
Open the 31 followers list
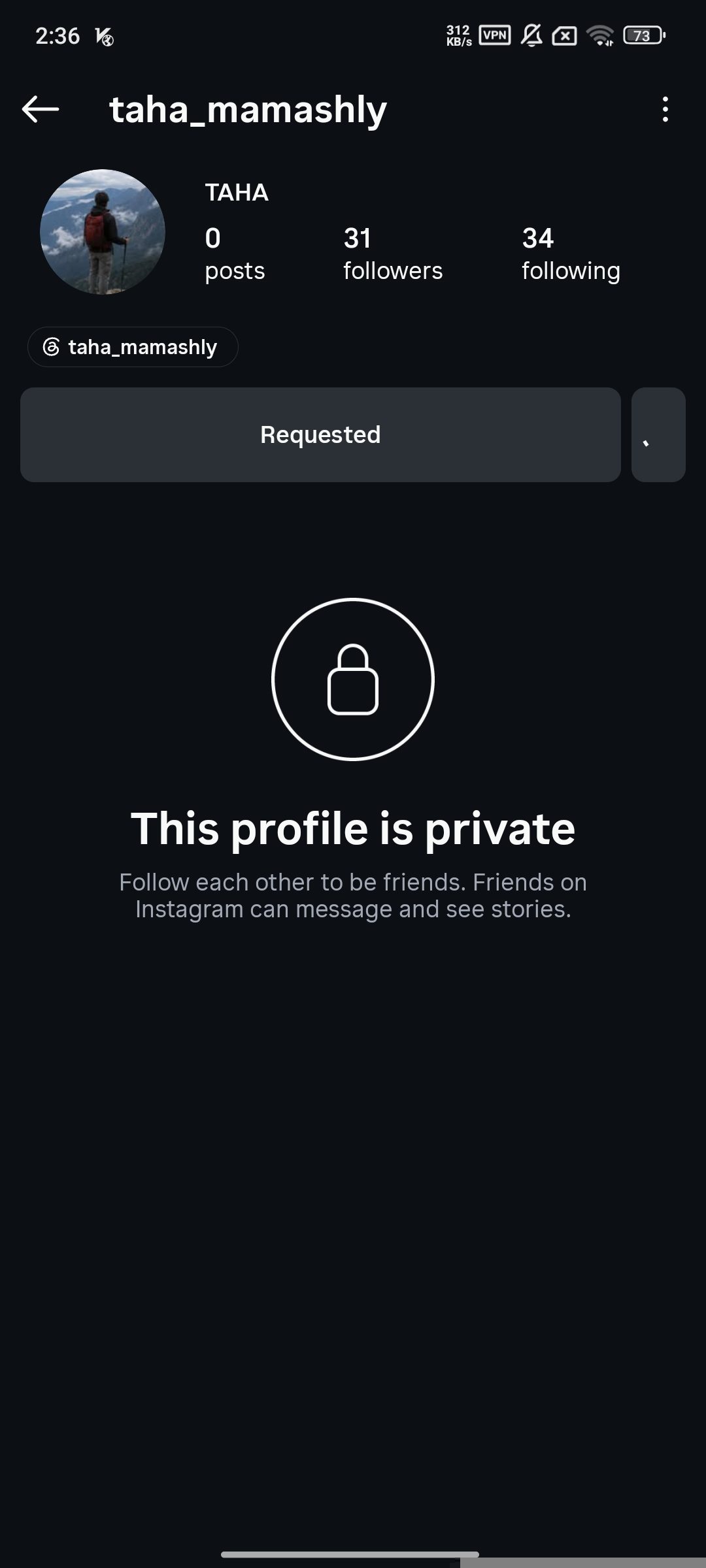[393, 254]
